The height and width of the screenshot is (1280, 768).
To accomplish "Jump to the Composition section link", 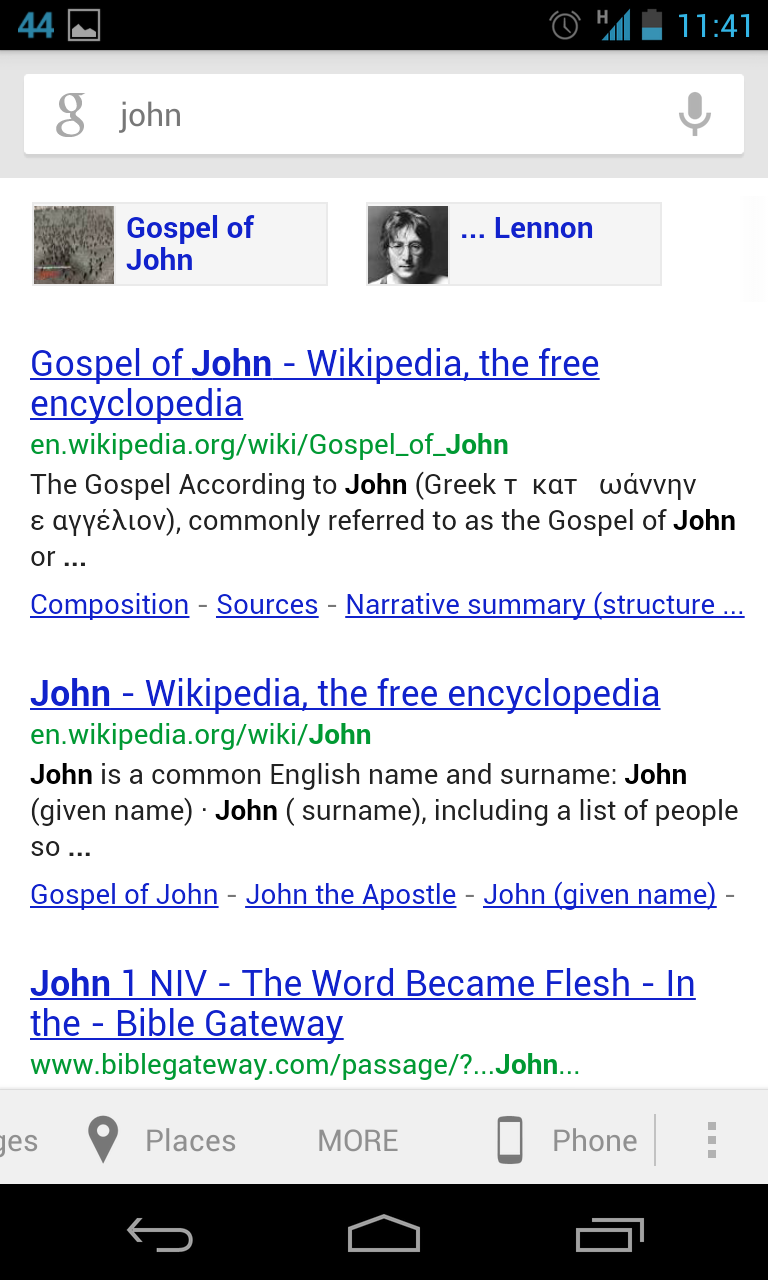I will pyautogui.click(x=110, y=605).
